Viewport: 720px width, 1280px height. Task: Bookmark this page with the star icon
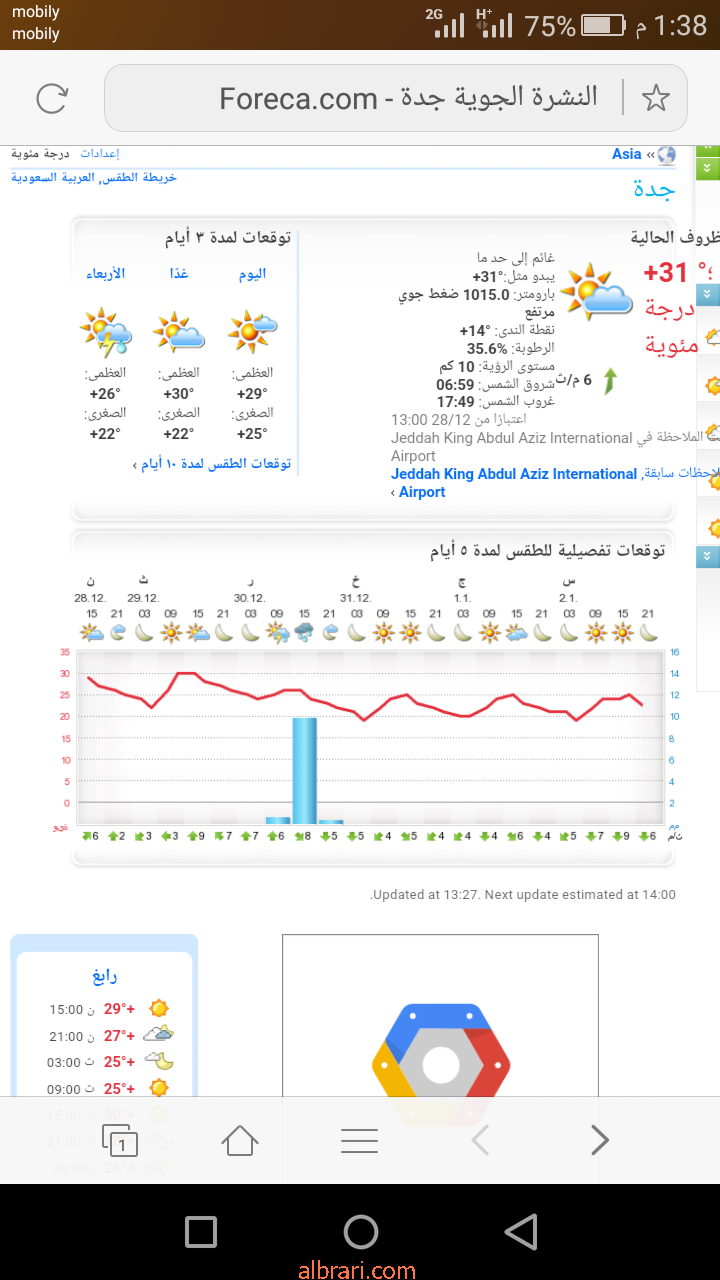655,98
